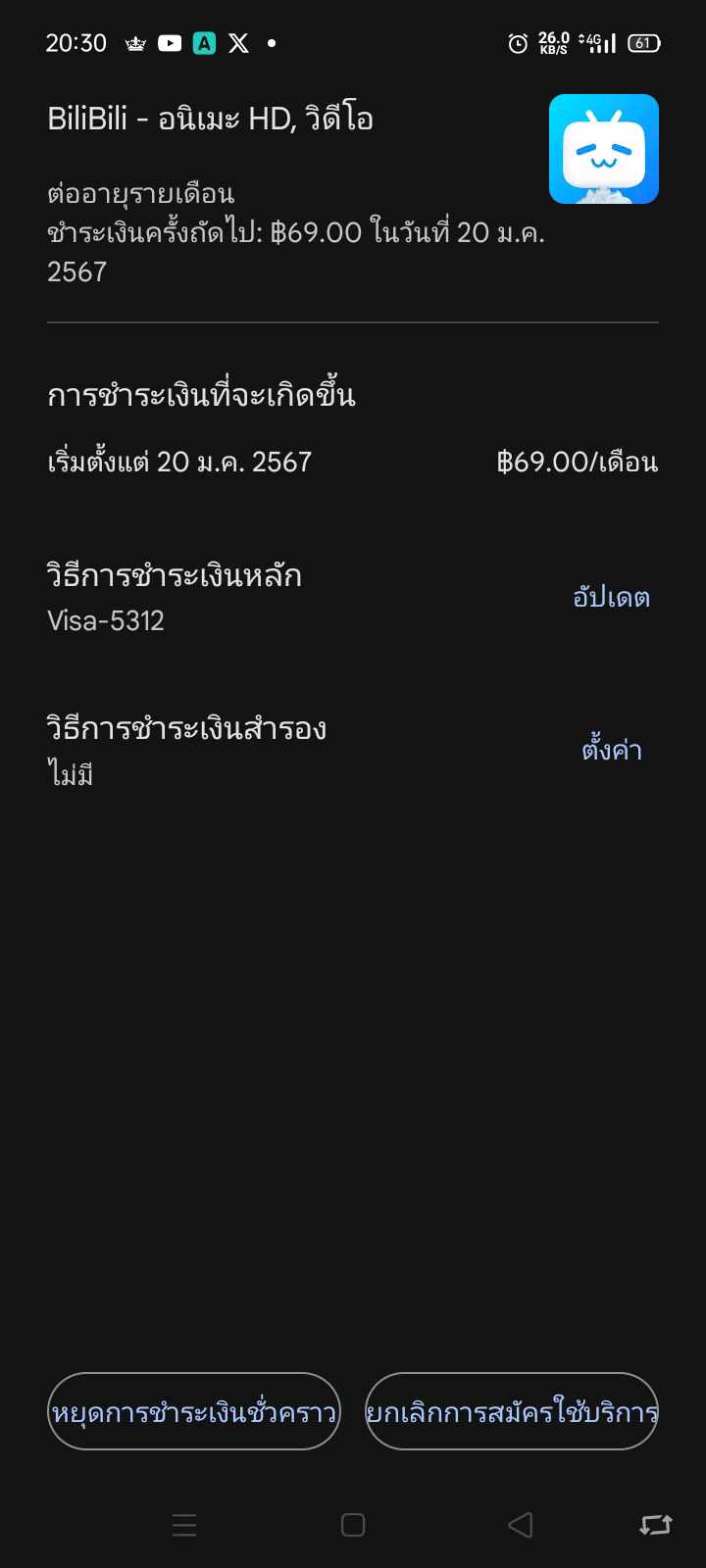The image size is (706, 1568).
Task: Tap ตั้งค่า to set backup payment method
Action: click(611, 750)
